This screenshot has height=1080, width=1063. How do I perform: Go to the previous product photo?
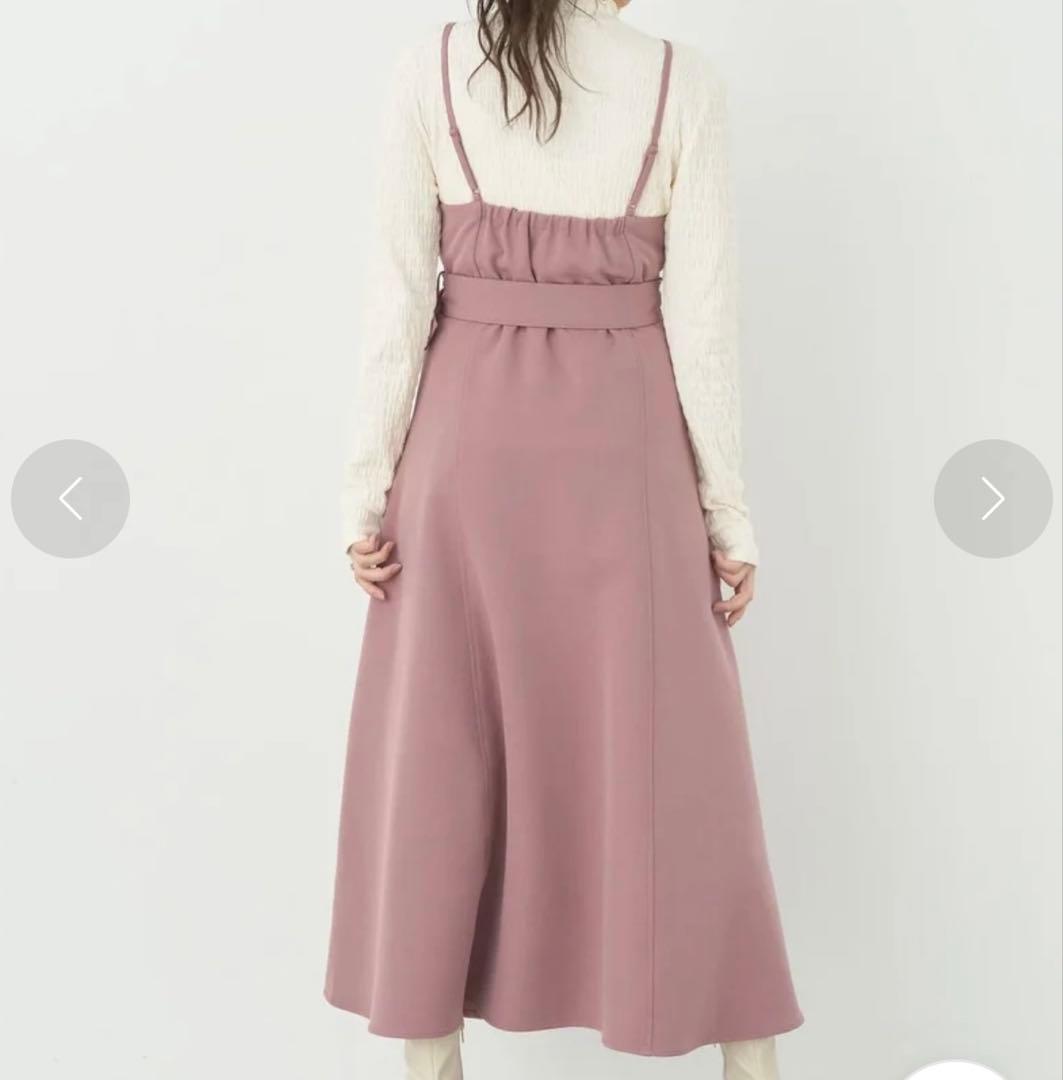click(70, 499)
